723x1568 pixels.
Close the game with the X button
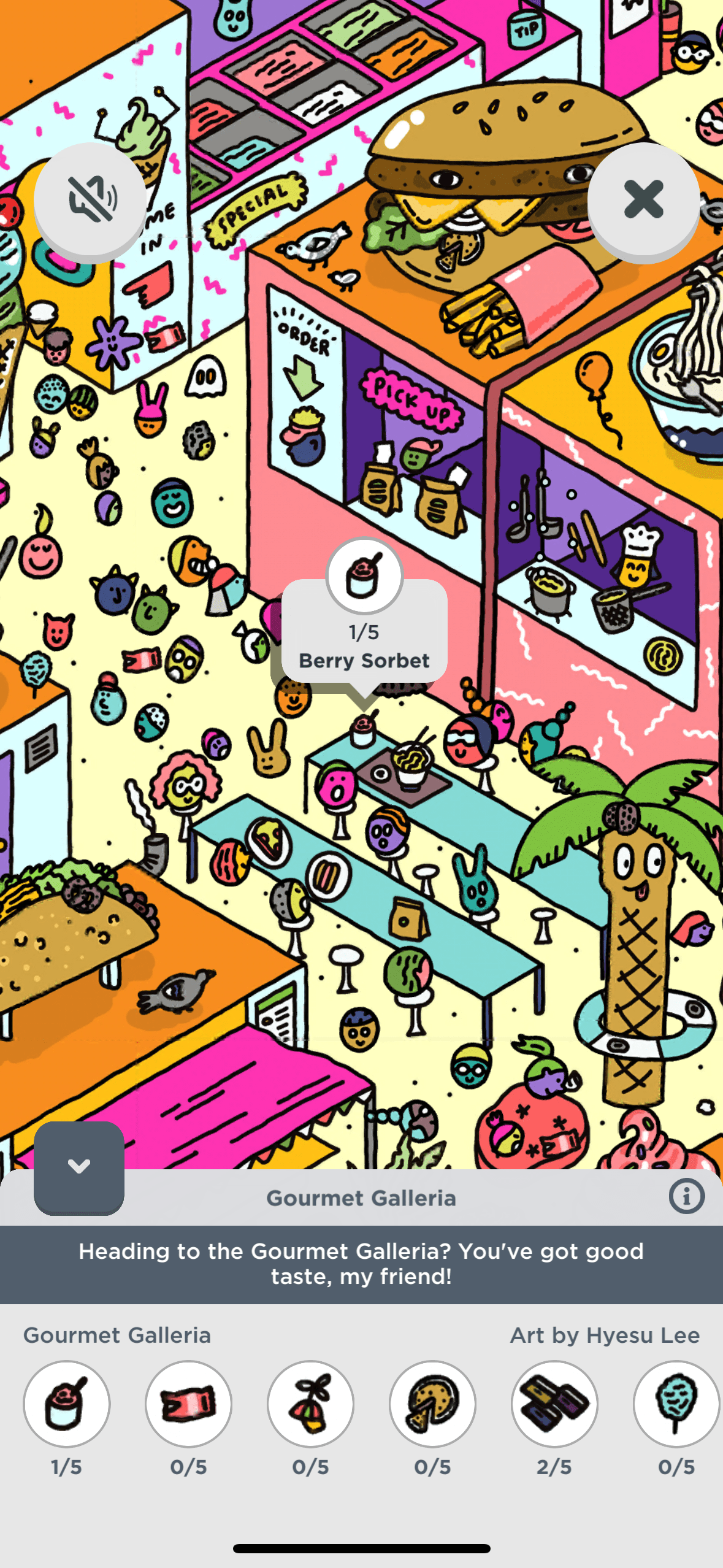coord(643,199)
